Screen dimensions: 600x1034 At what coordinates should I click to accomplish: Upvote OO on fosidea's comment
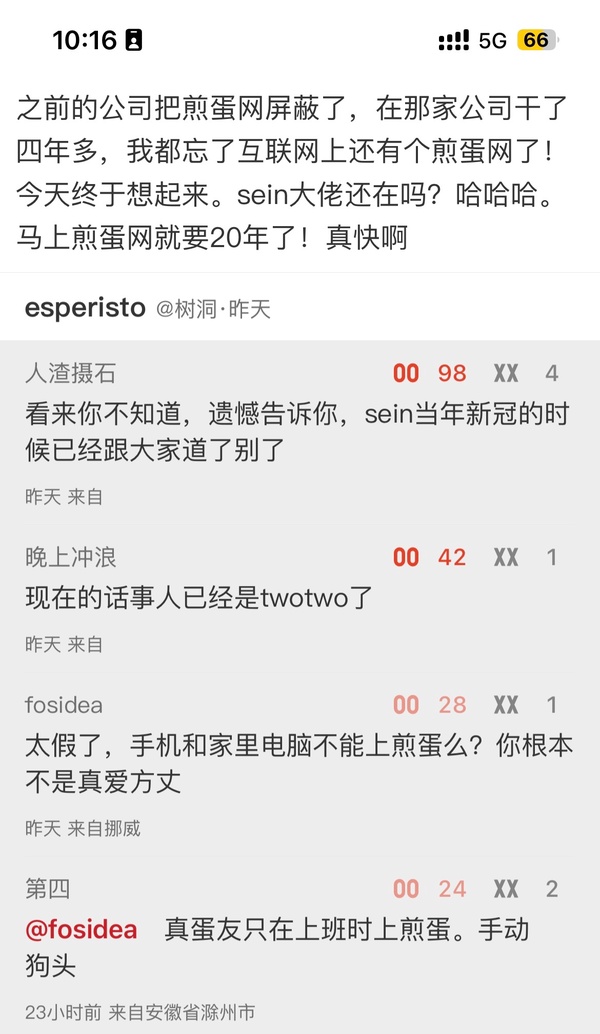406,706
